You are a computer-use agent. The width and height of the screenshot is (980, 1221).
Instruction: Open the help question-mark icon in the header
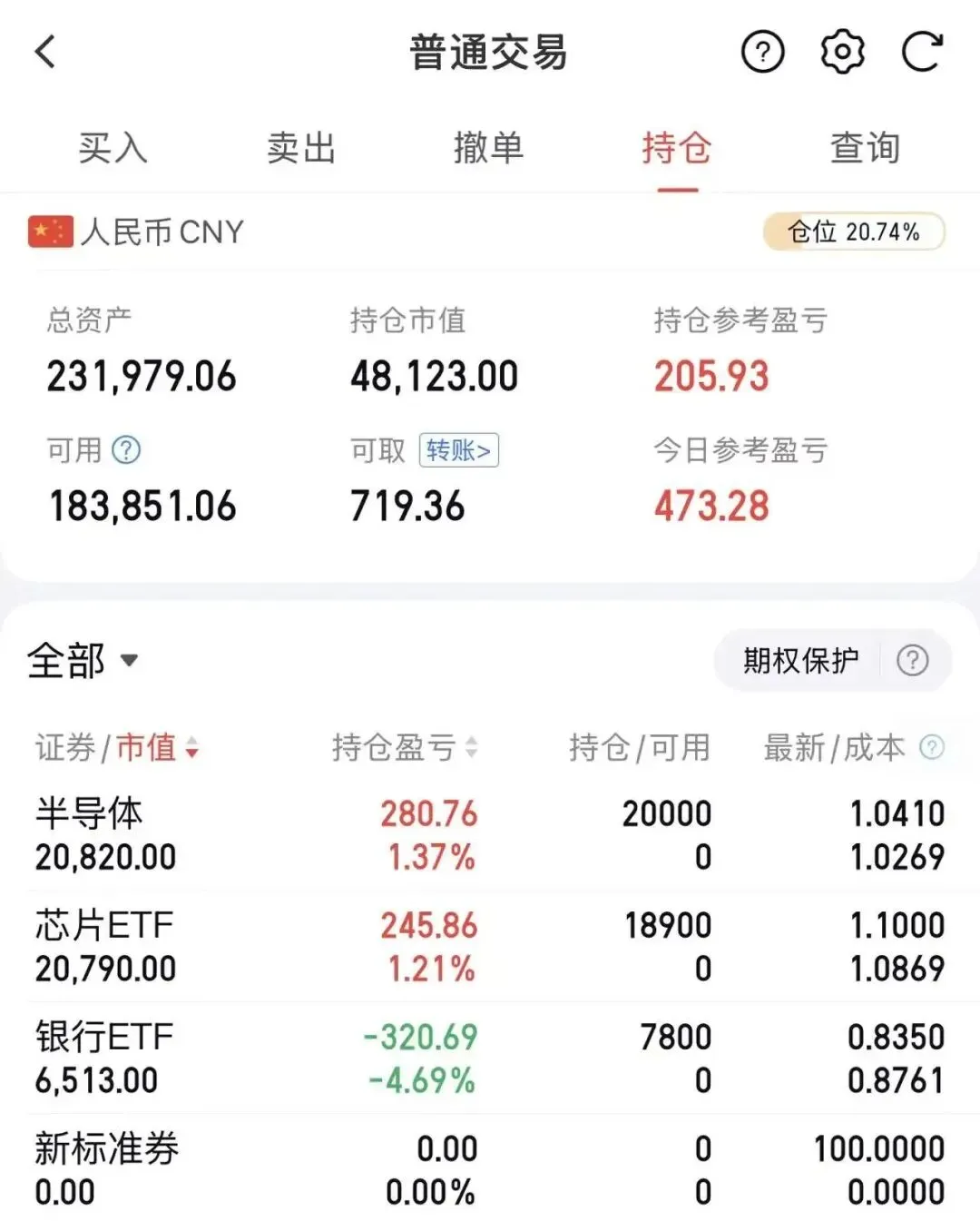click(762, 52)
